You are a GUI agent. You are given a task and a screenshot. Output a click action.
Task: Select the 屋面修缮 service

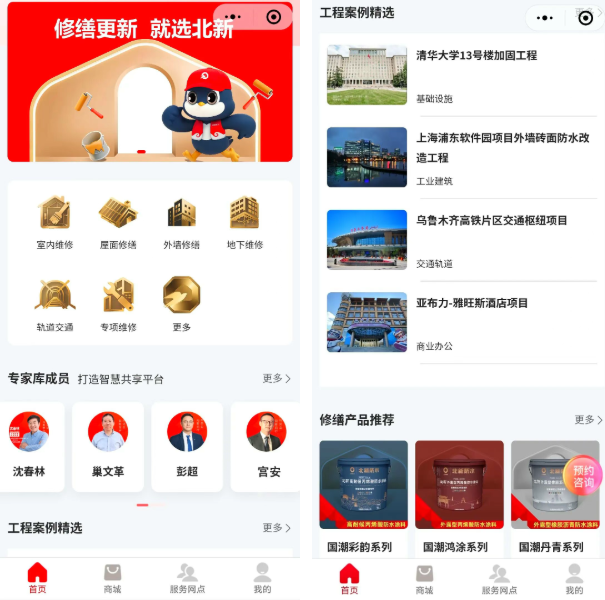click(x=118, y=222)
